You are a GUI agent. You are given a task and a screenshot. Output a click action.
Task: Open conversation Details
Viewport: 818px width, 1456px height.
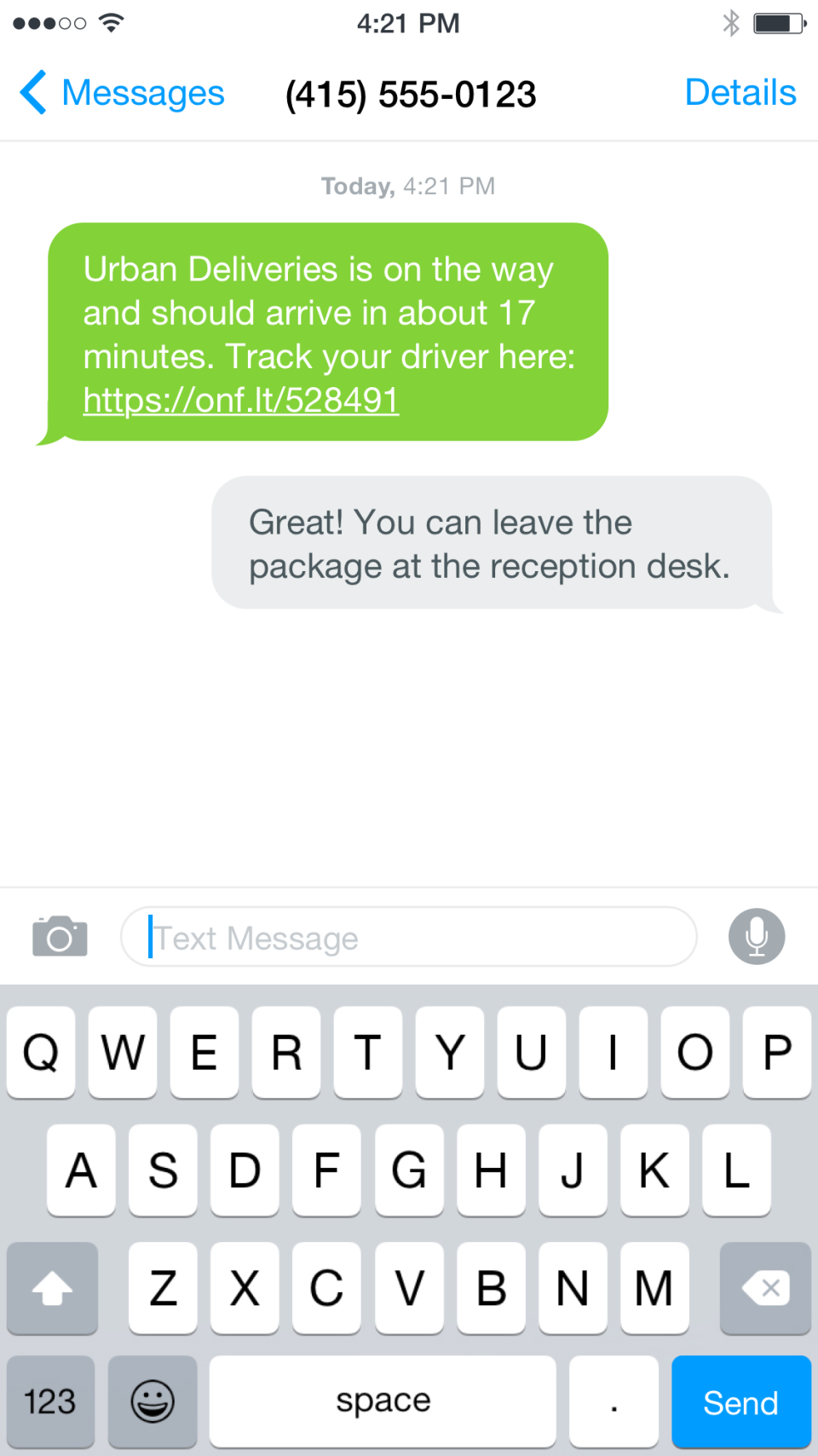(x=740, y=93)
